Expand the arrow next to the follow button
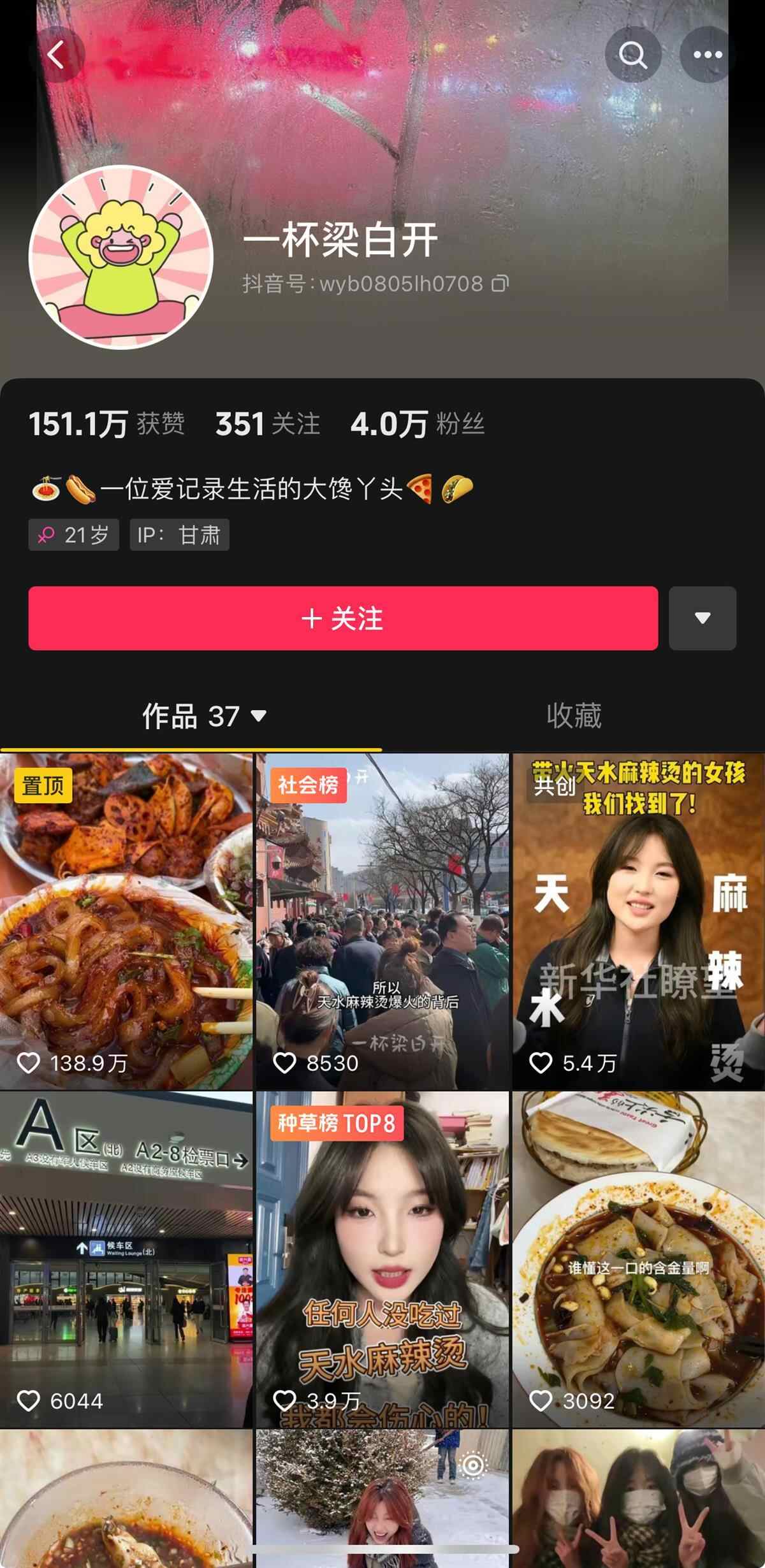Image resolution: width=765 pixels, height=1568 pixels. [703, 618]
